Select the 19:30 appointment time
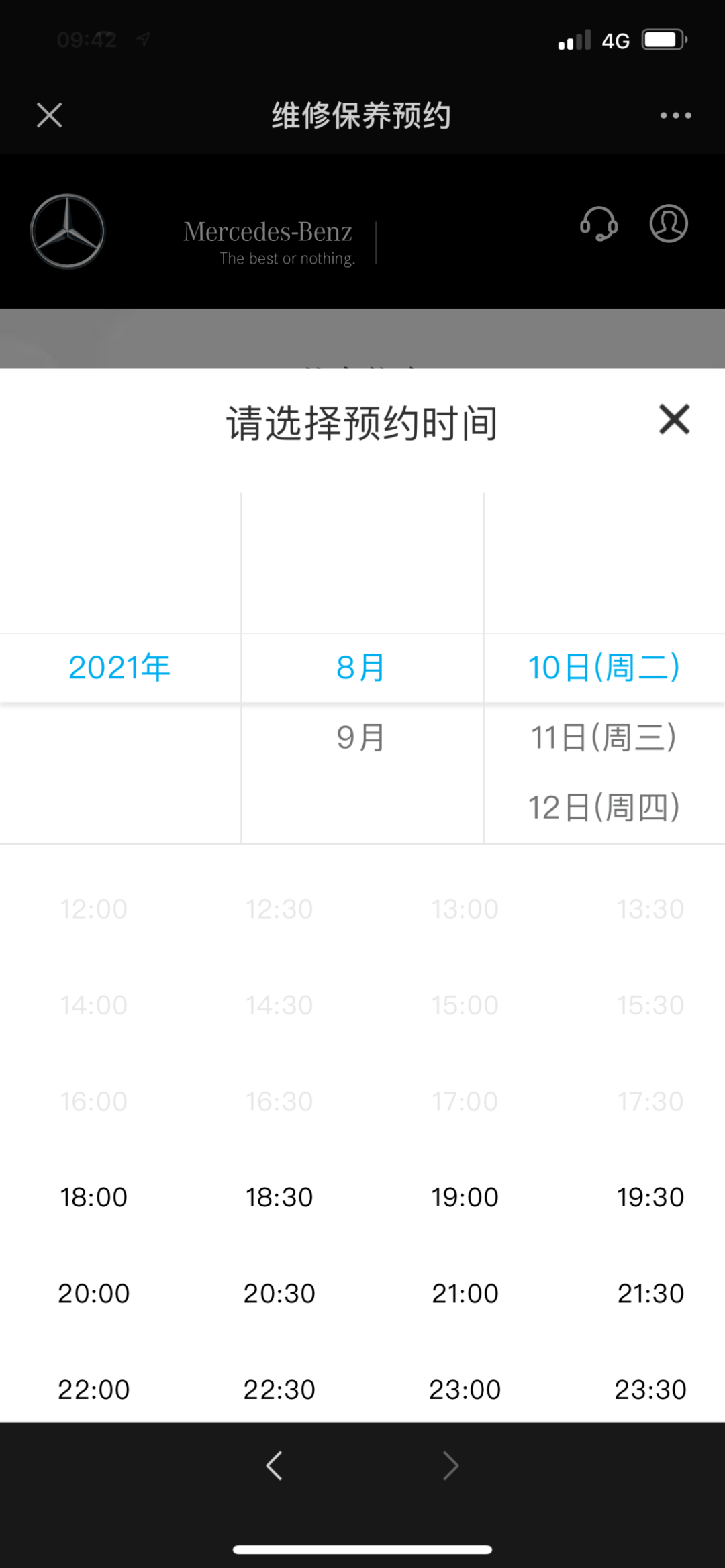 (650, 1197)
